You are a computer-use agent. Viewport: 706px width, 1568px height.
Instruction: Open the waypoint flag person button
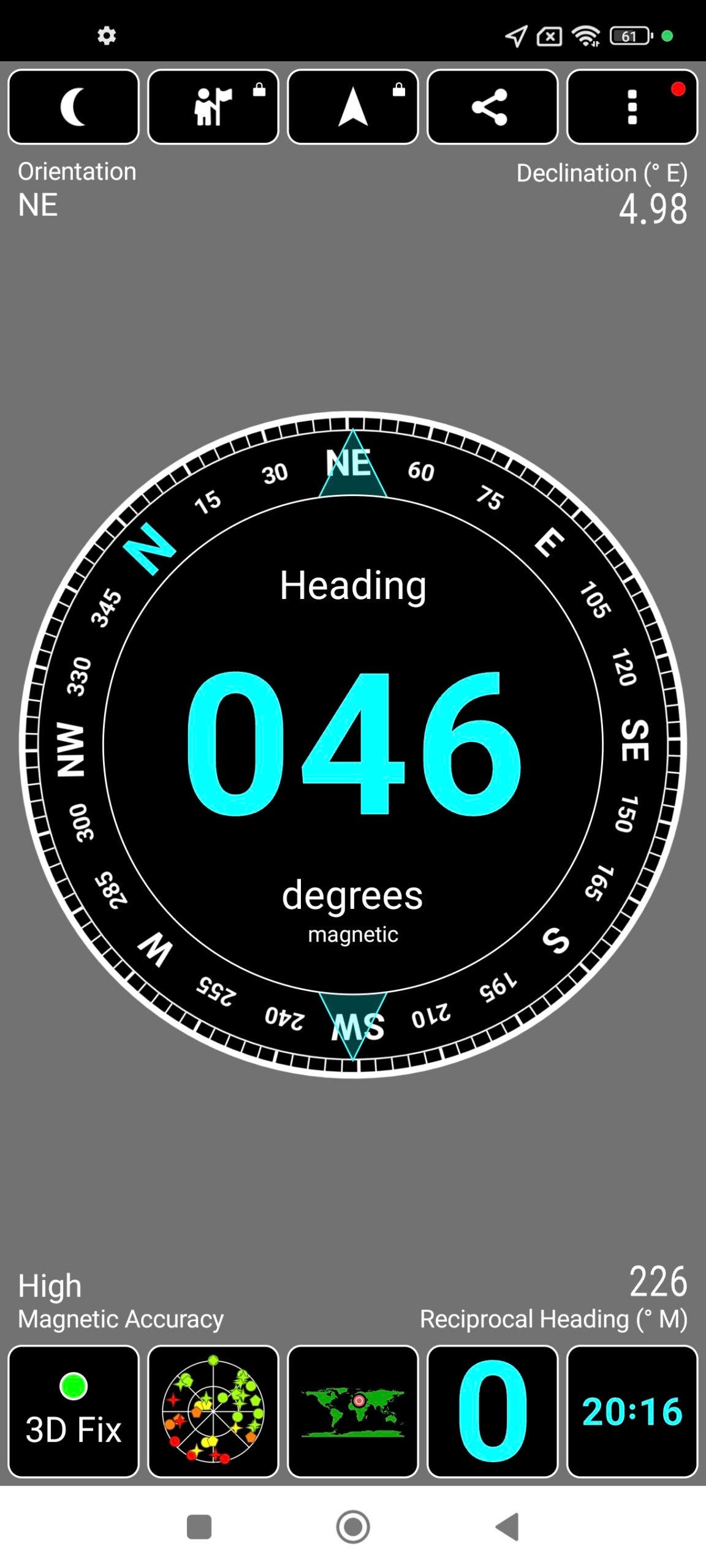point(213,107)
